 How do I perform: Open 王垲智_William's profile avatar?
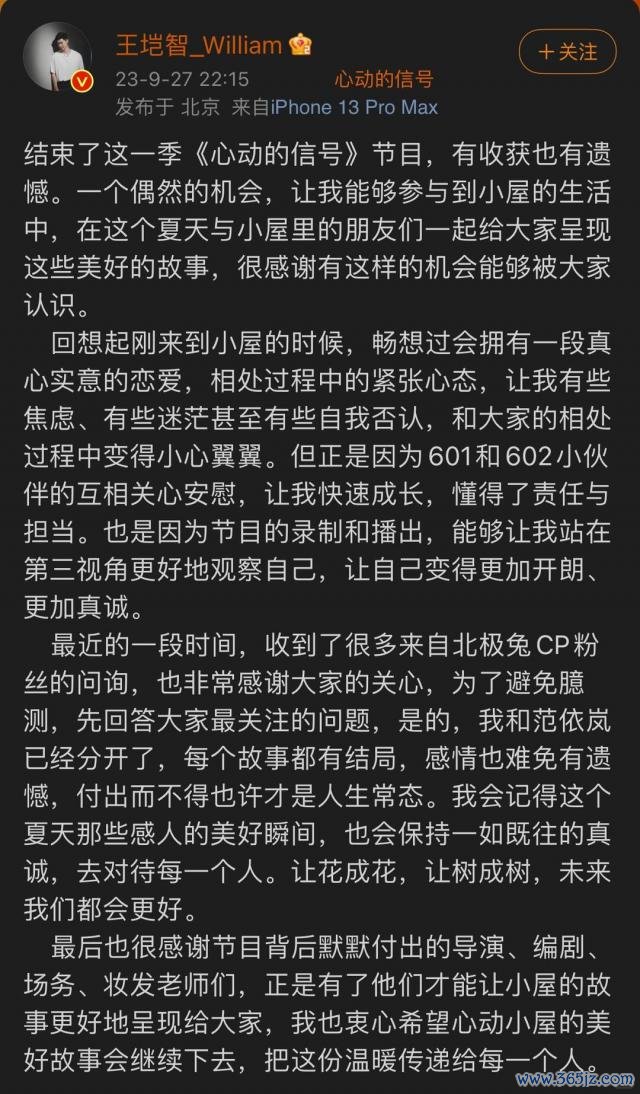(x=59, y=57)
